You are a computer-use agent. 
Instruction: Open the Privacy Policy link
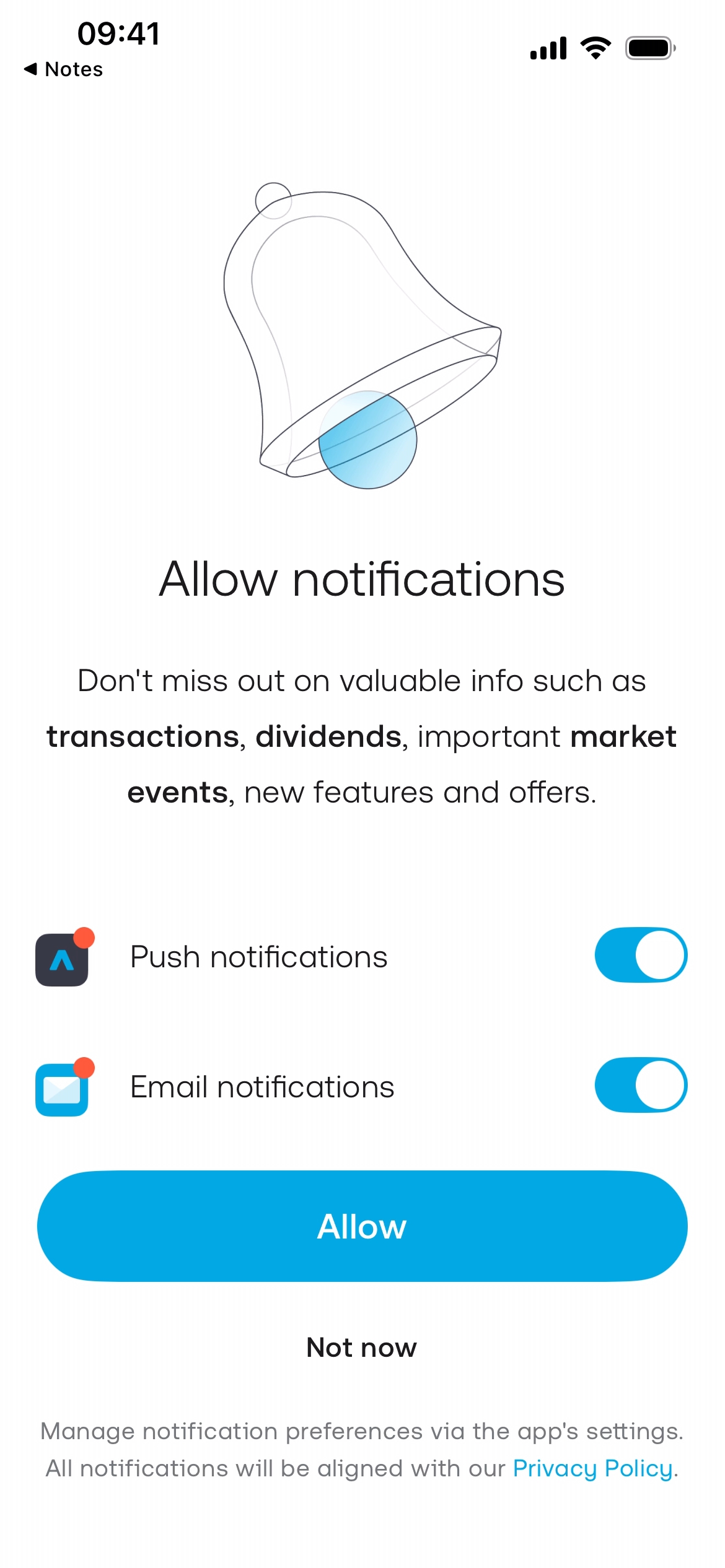click(x=592, y=1468)
